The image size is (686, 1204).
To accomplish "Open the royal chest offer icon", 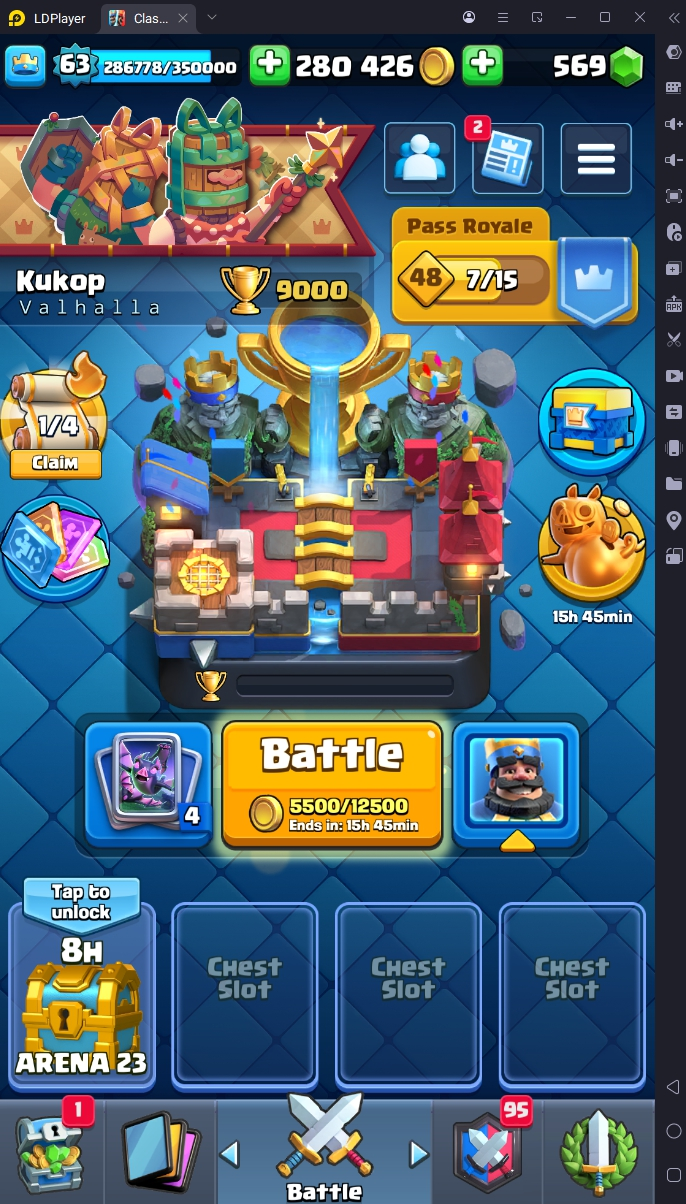I will click(x=592, y=420).
